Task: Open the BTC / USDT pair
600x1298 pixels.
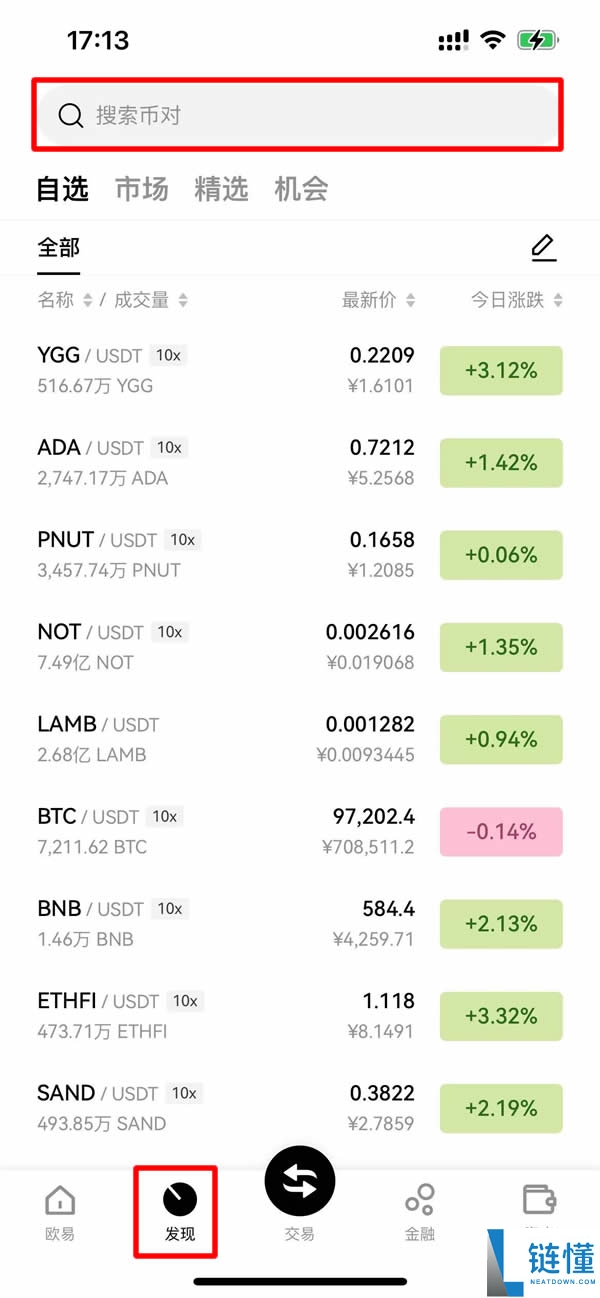Action: [x=108, y=831]
